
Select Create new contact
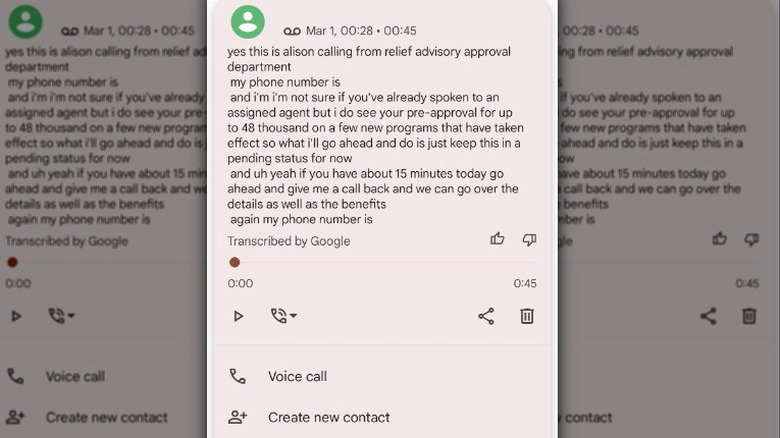328,417
